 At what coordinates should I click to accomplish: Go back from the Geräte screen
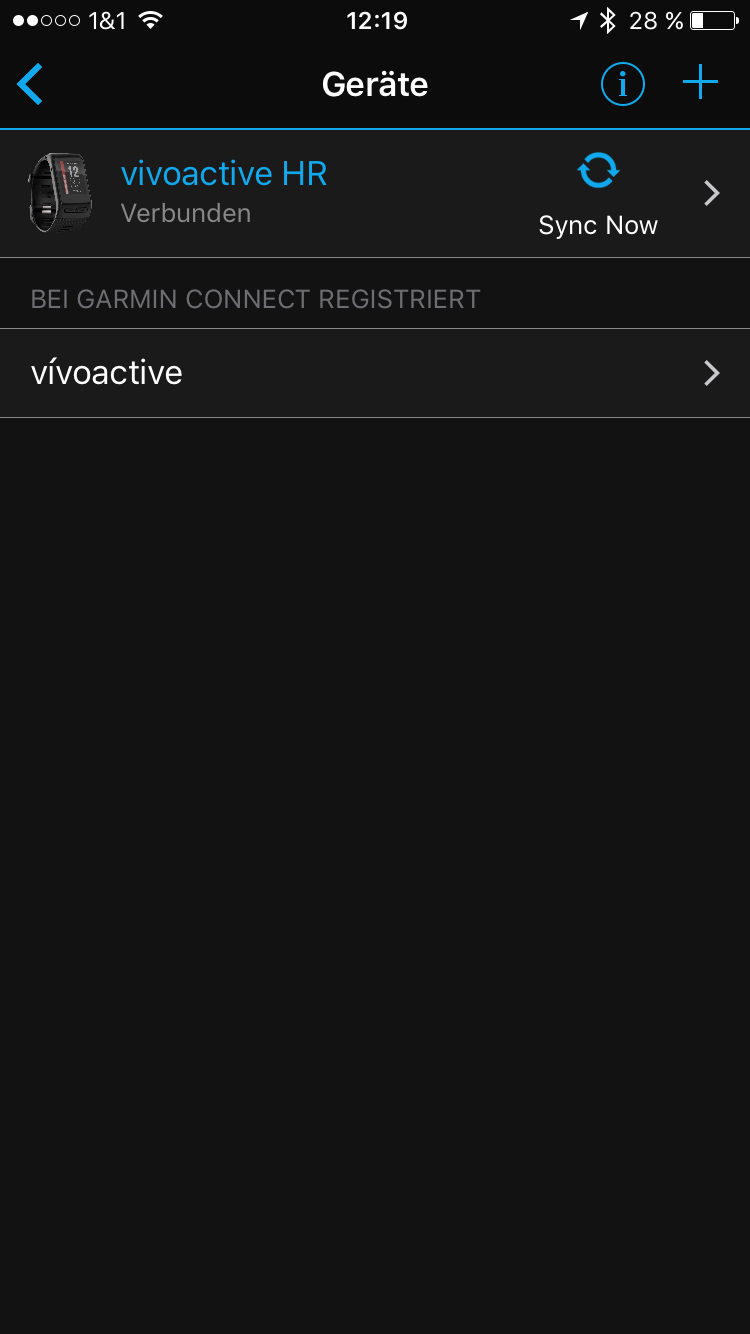[30, 84]
